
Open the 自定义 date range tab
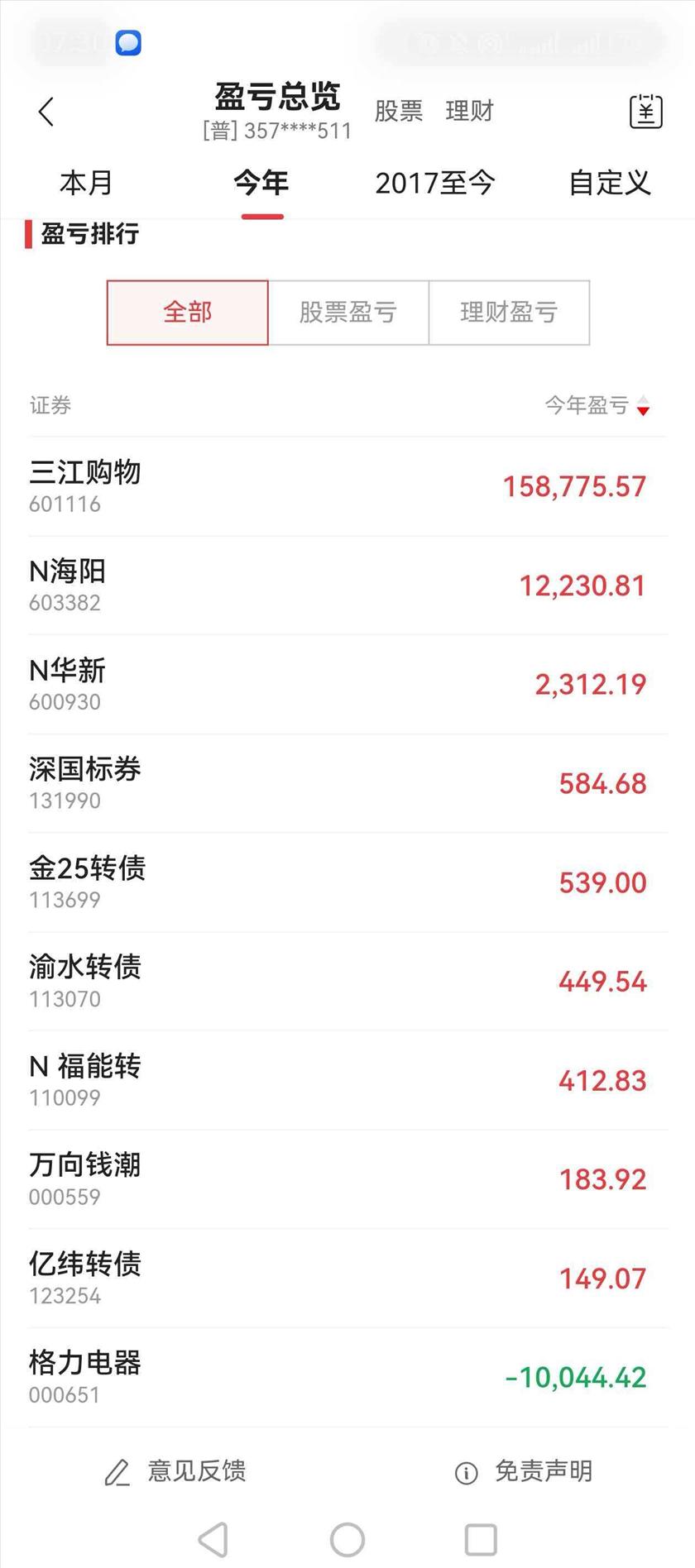point(609,183)
